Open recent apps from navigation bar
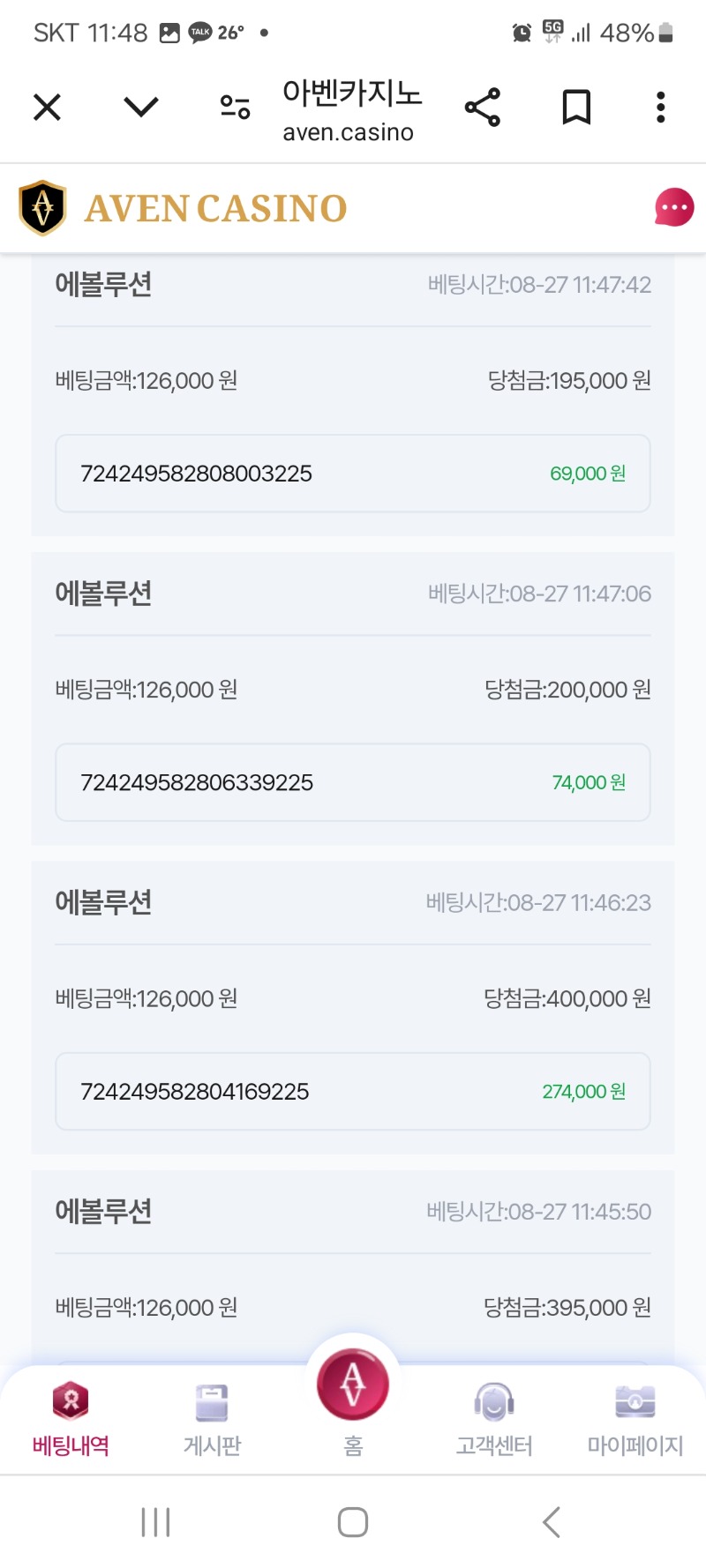Viewport: 706px width, 1568px height. 155,1522
